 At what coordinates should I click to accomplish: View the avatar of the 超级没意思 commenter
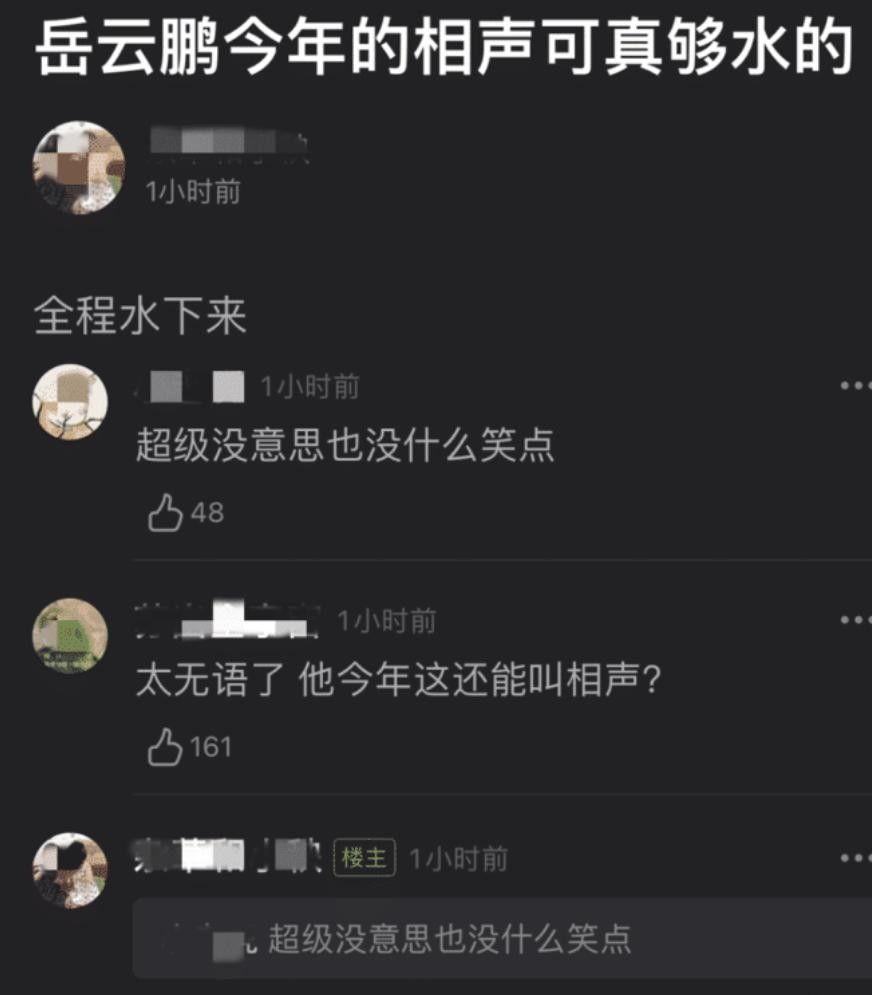click(70, 400)
